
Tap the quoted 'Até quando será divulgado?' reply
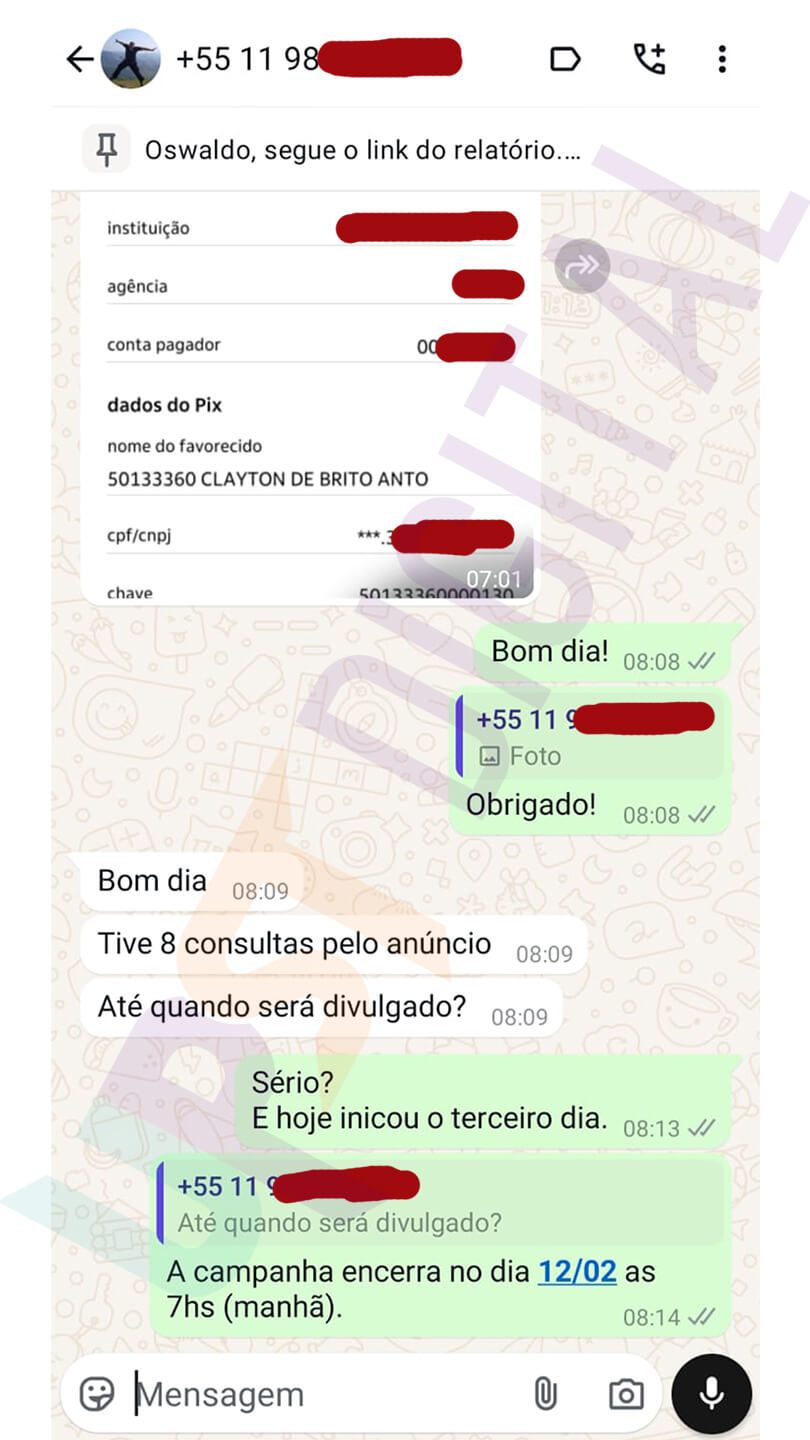tap(440, 1203)
